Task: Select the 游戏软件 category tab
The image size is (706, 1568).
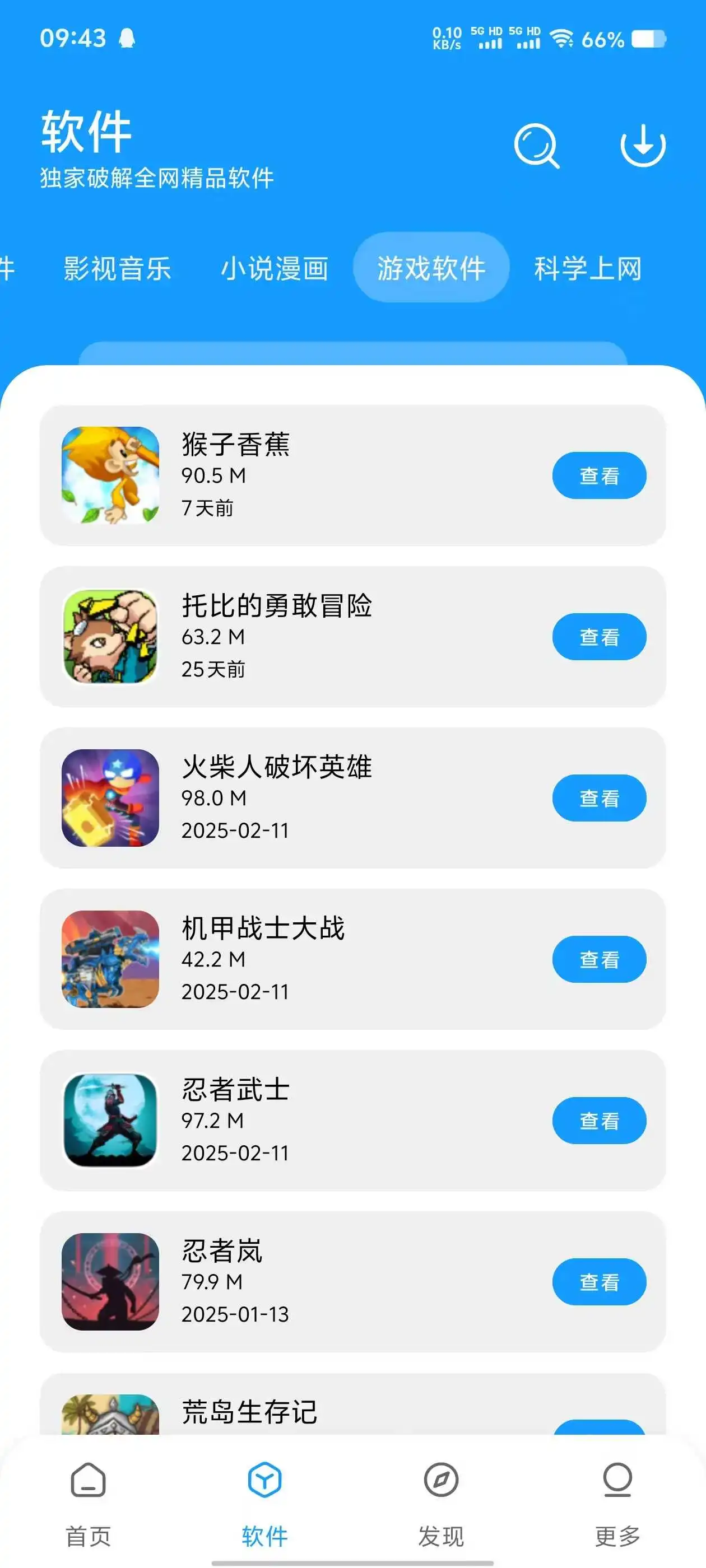Action: 431,268
